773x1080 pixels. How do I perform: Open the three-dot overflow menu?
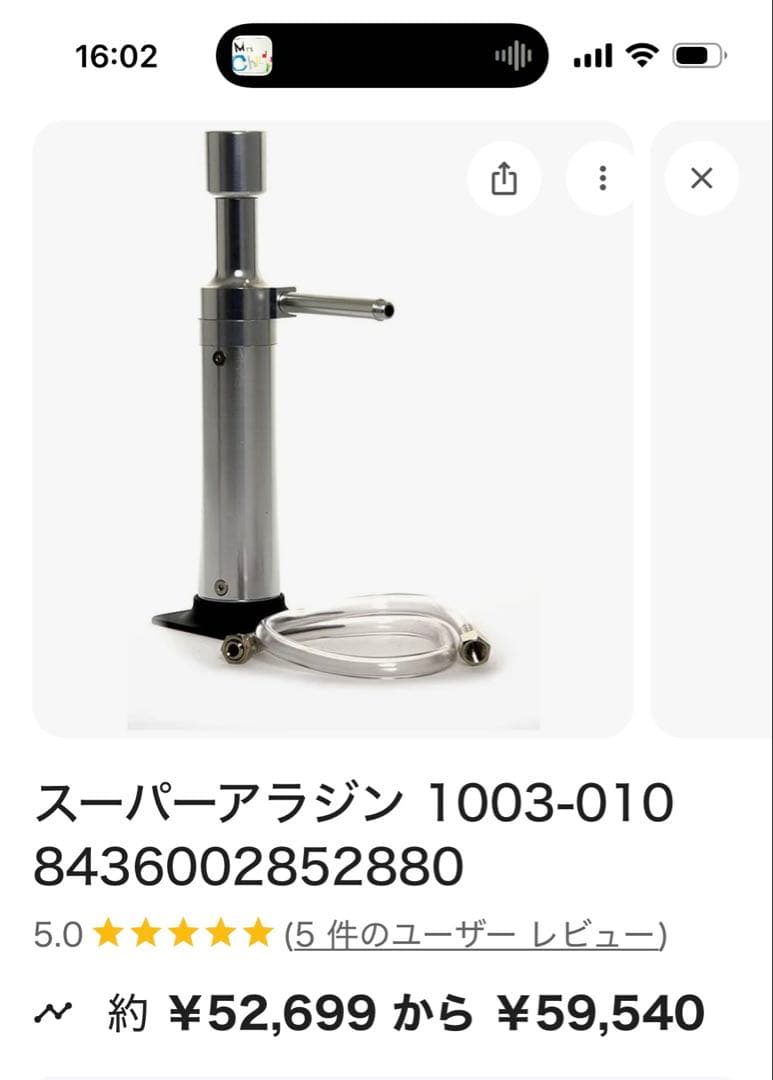click(602, 179)
